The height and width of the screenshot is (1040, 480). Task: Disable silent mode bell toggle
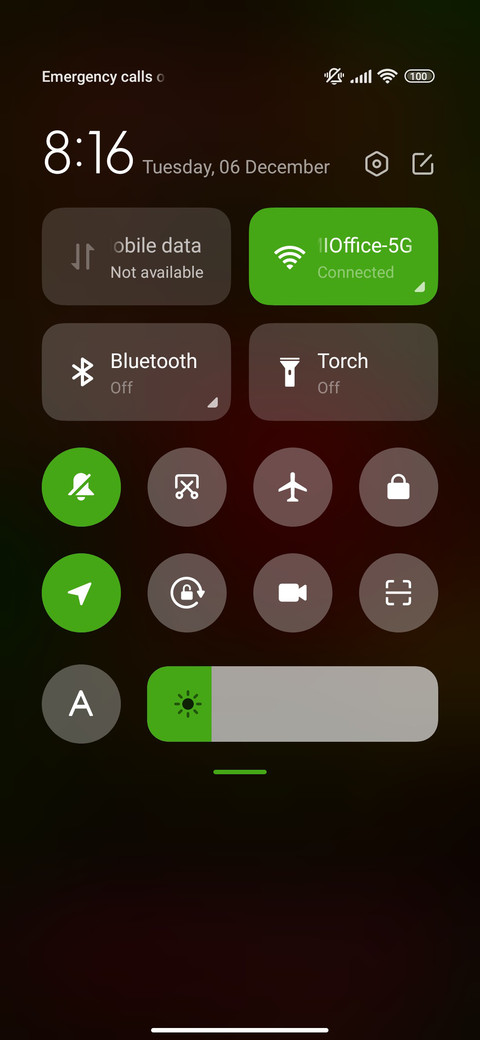tap(82, 488)
